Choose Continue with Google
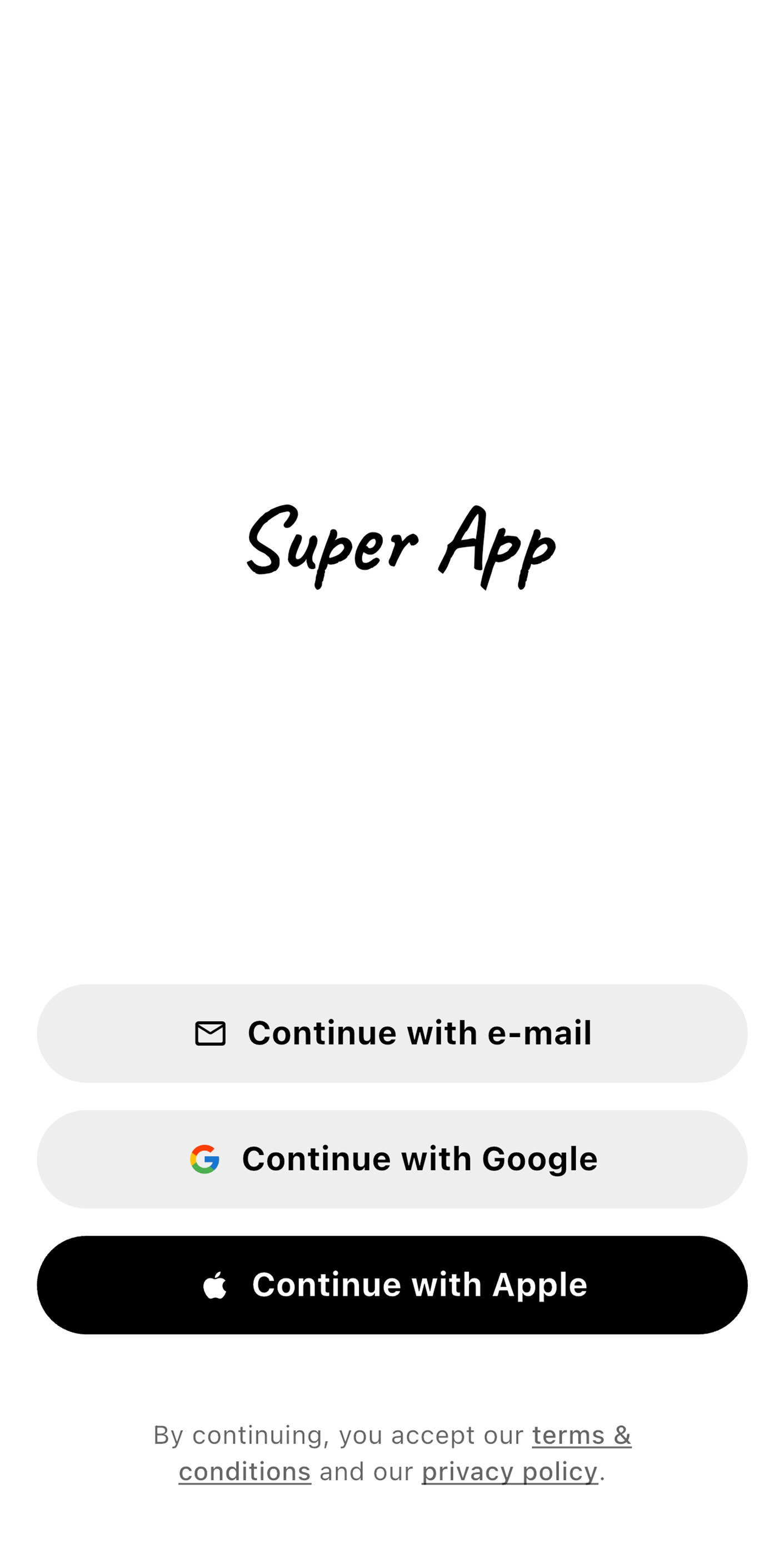This screenshot has width=784, height=1557. pyautogui.click(x=392, y=1158)
